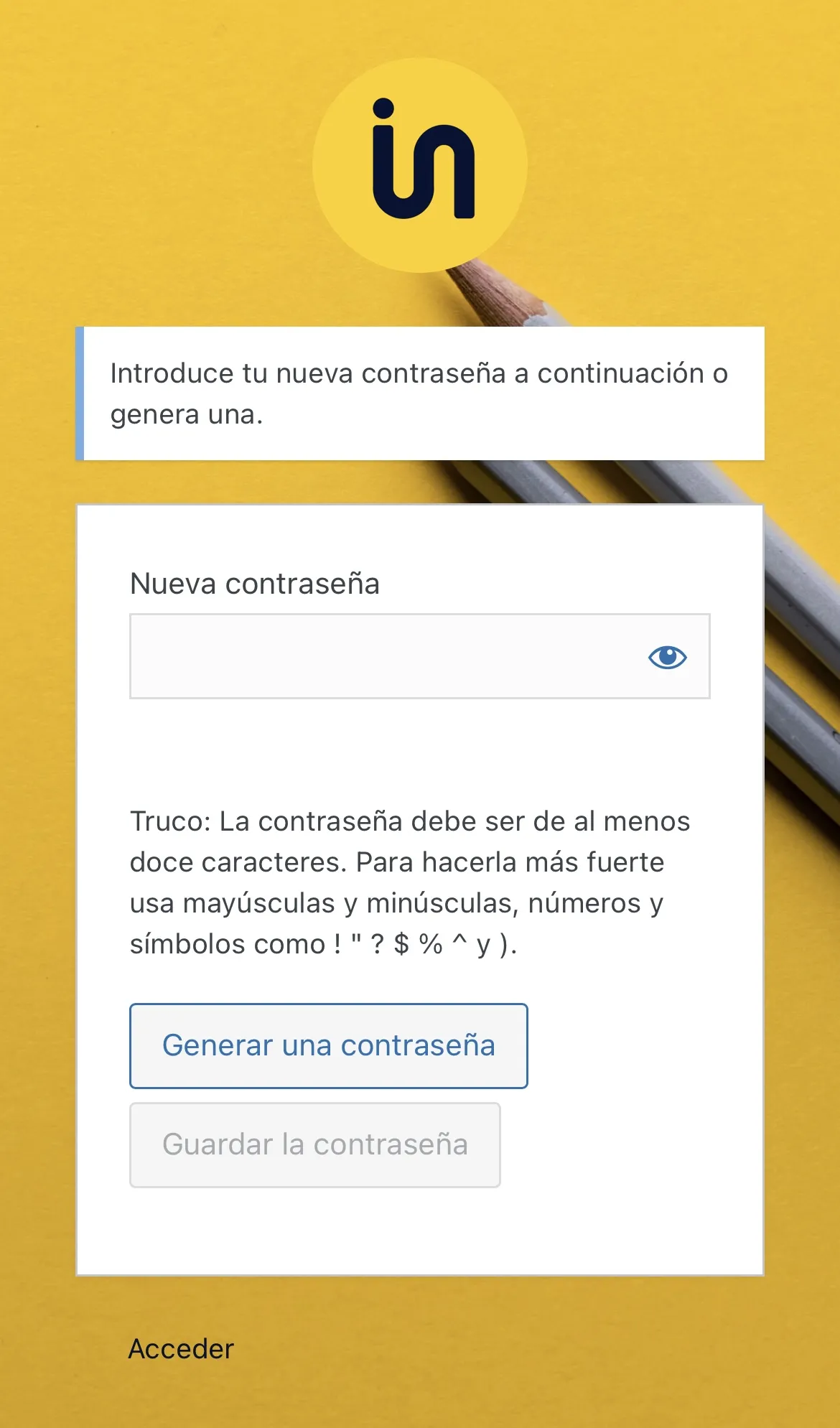Click 'Guardar la contraseña'
Viewport: 840px width, 1428px height.
pos(314,1144)
